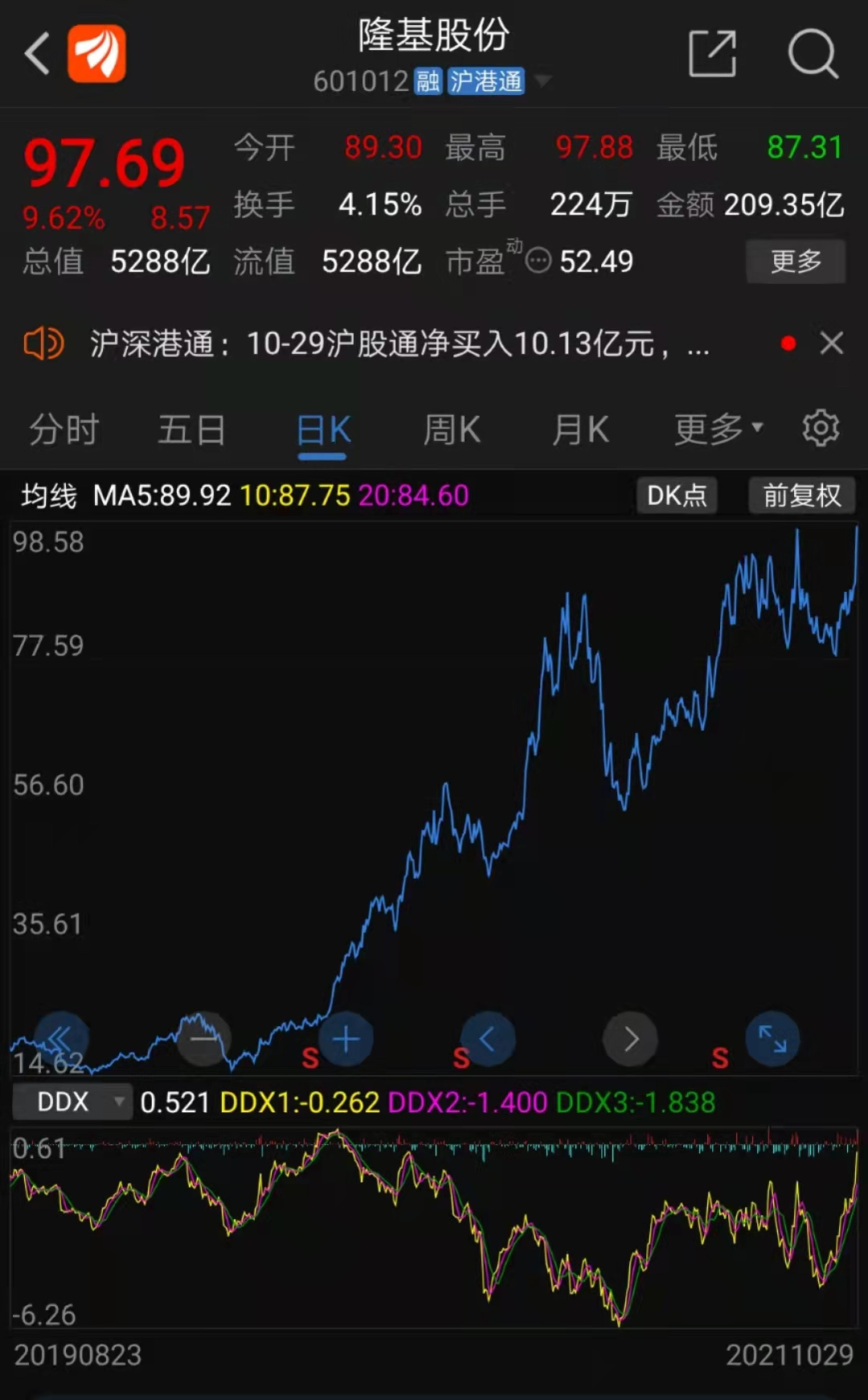Viewport: 868px width, 1400px height.
Task: Switch to the 五日 chart tab
Action: click(x=191, y=429)
